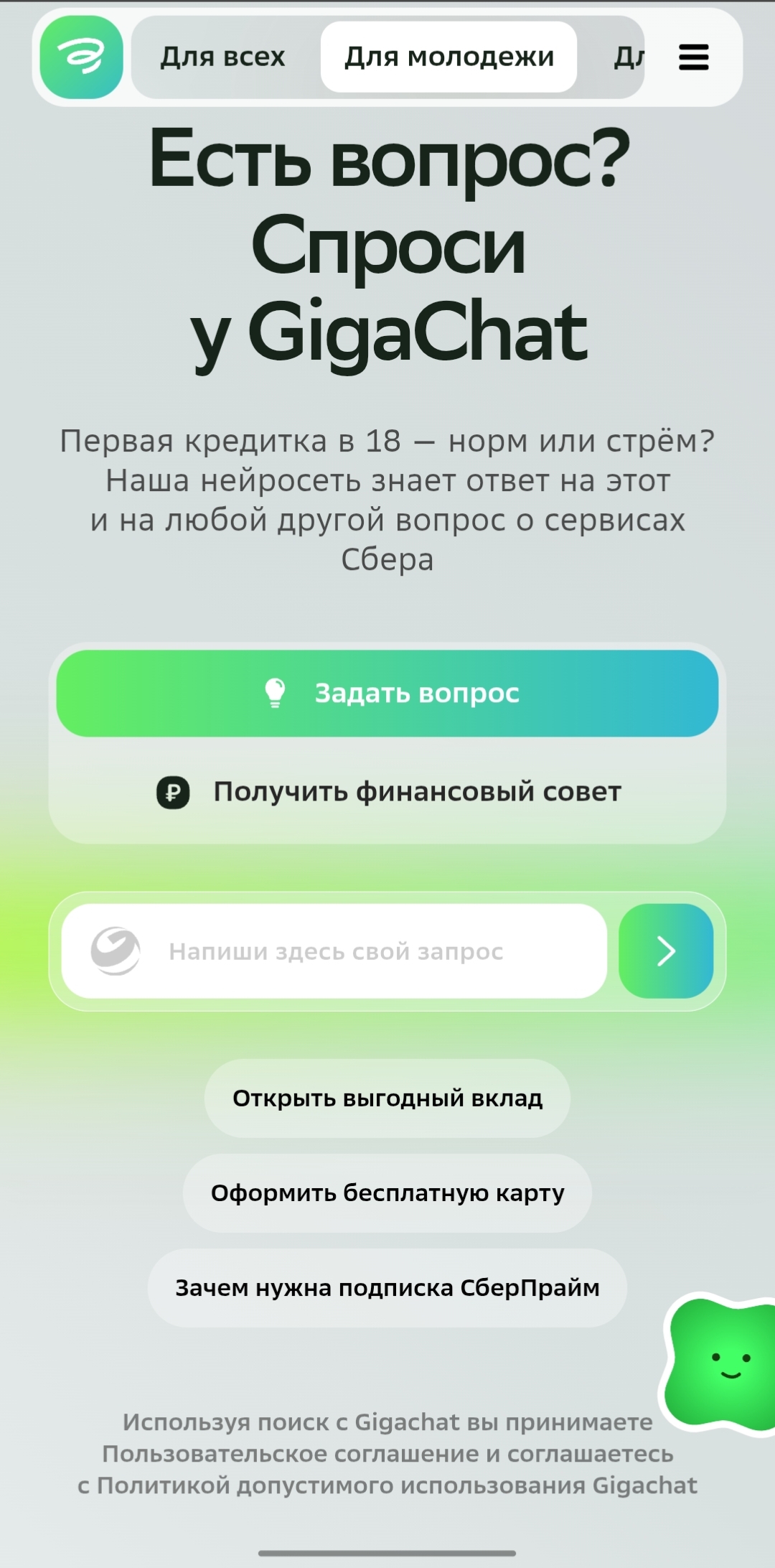Image resolution: width=775 pixels, height=1568 pixels.
Task: Tap the "Задать вопрос" button
Action: (x=387, y=693)
